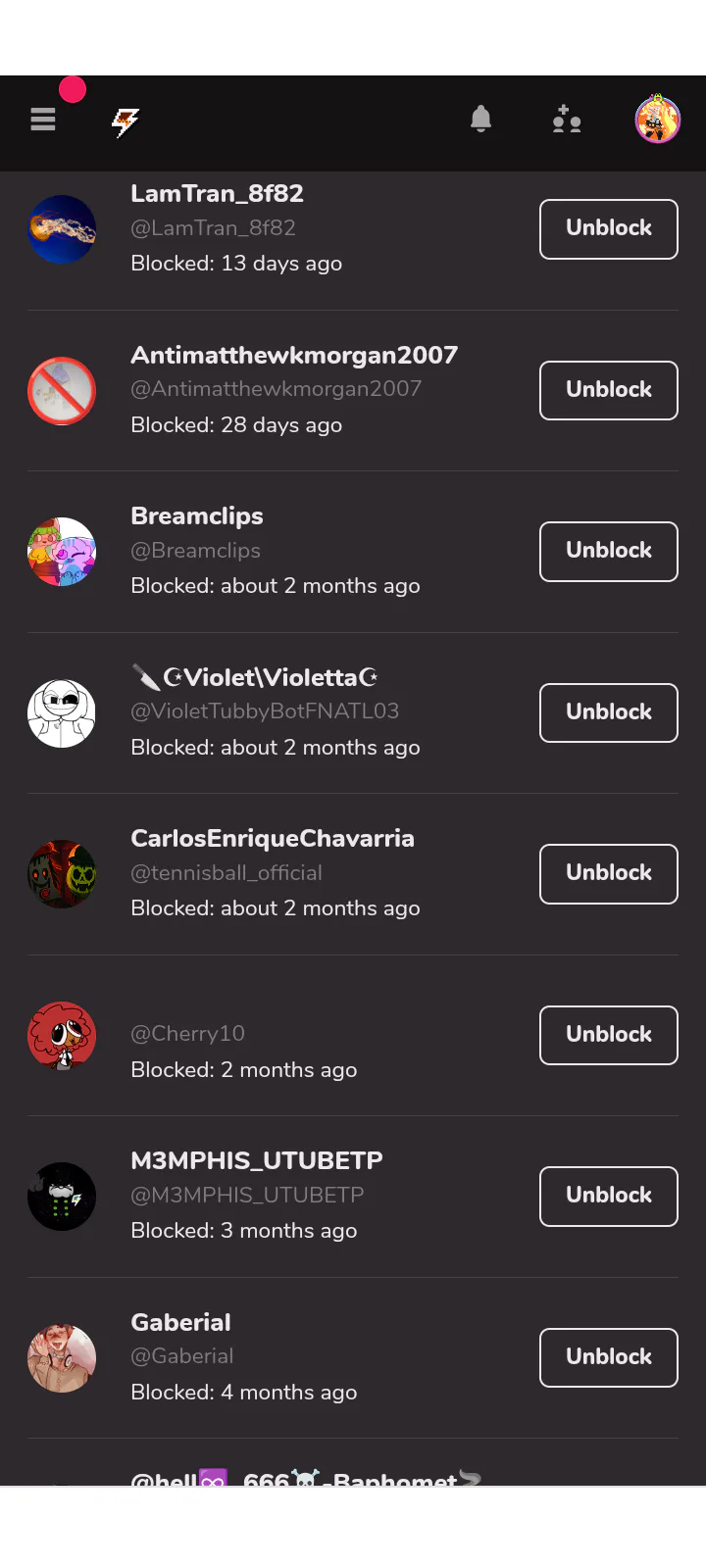Screen dimensions: 706x1568
Task: Unblock Antimatthewkmorgan2007
Action: (x=608, y=390)
